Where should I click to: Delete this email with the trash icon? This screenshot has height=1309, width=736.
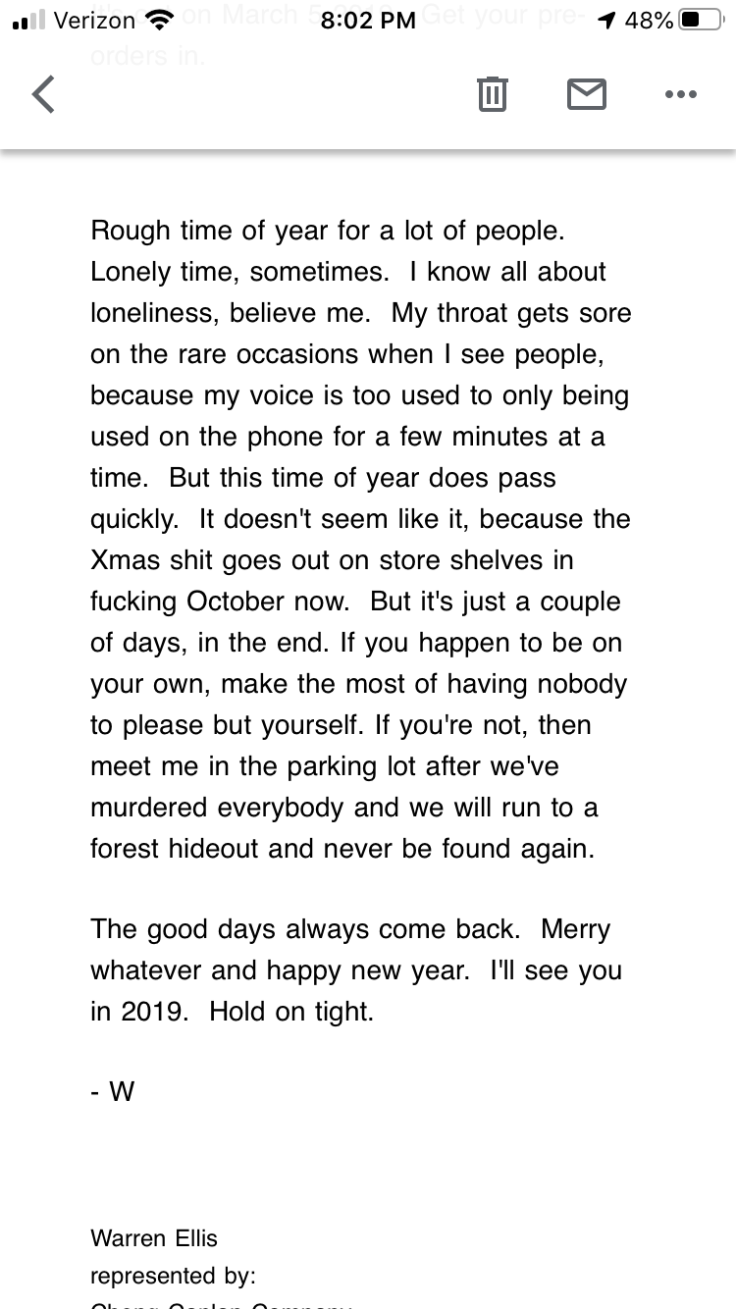click(x=490, y=95)
